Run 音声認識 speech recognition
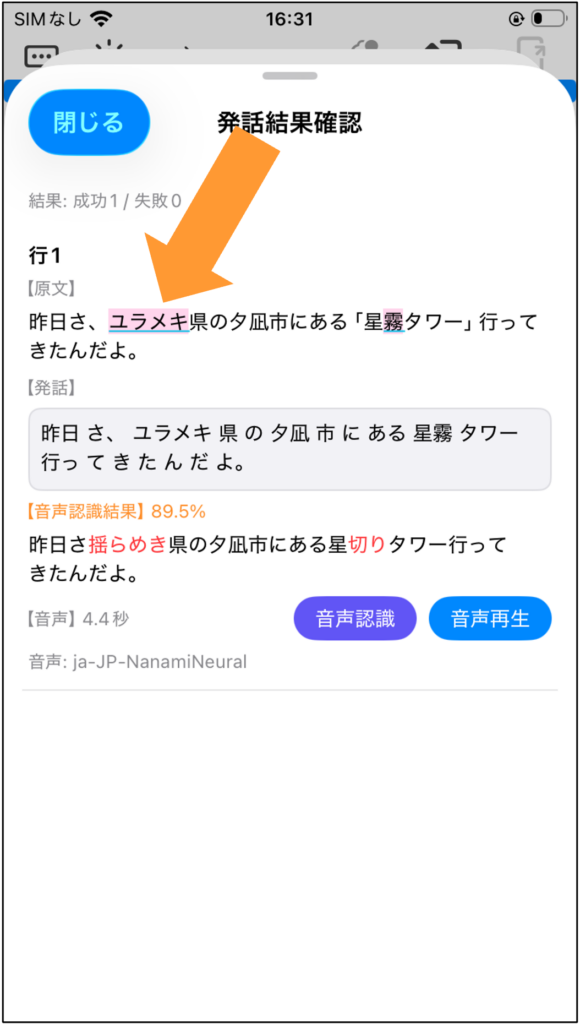Screen dimensions: 580x1024 pos(355,619)
